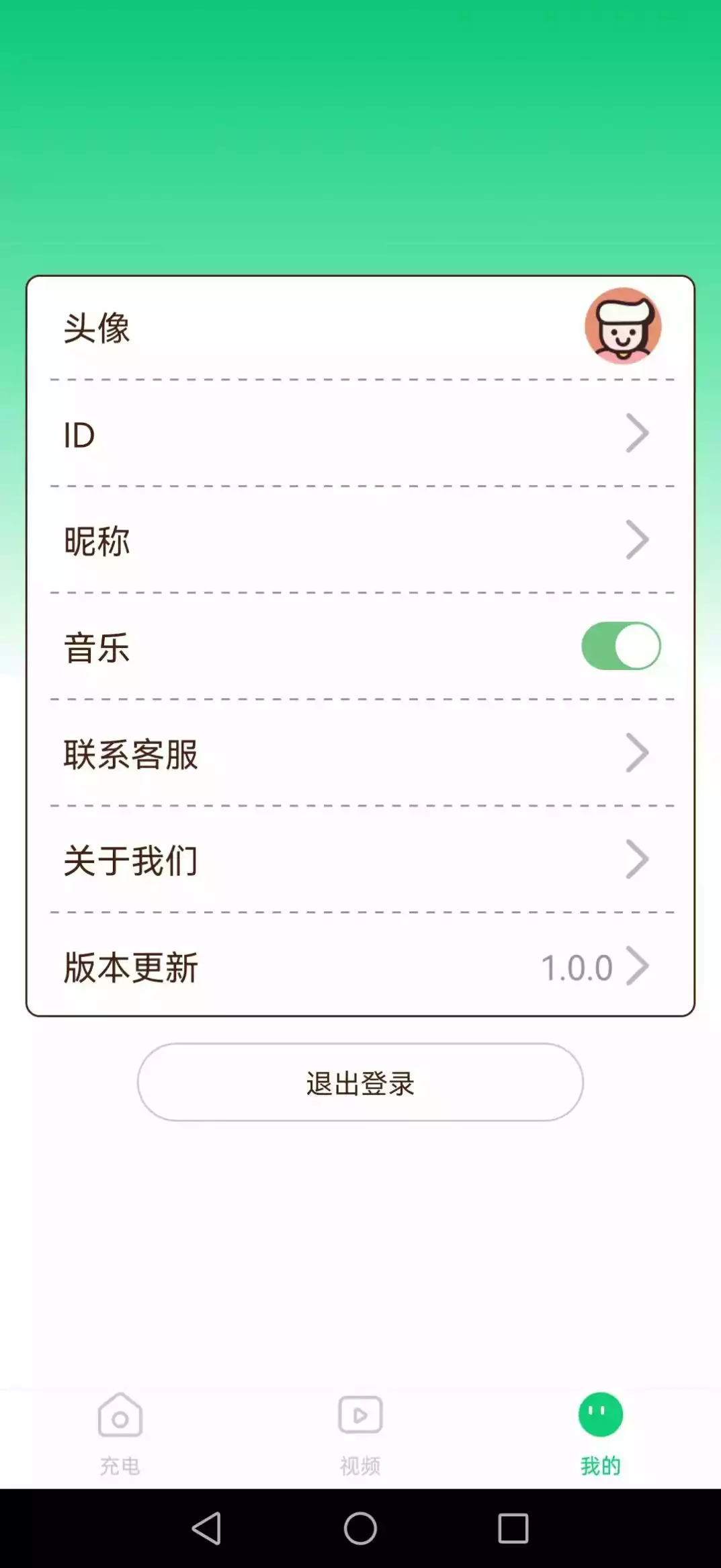Screen dimensions: 721x1568
Task: Expand the ID row chevron
Action: [x=637, y=434]
